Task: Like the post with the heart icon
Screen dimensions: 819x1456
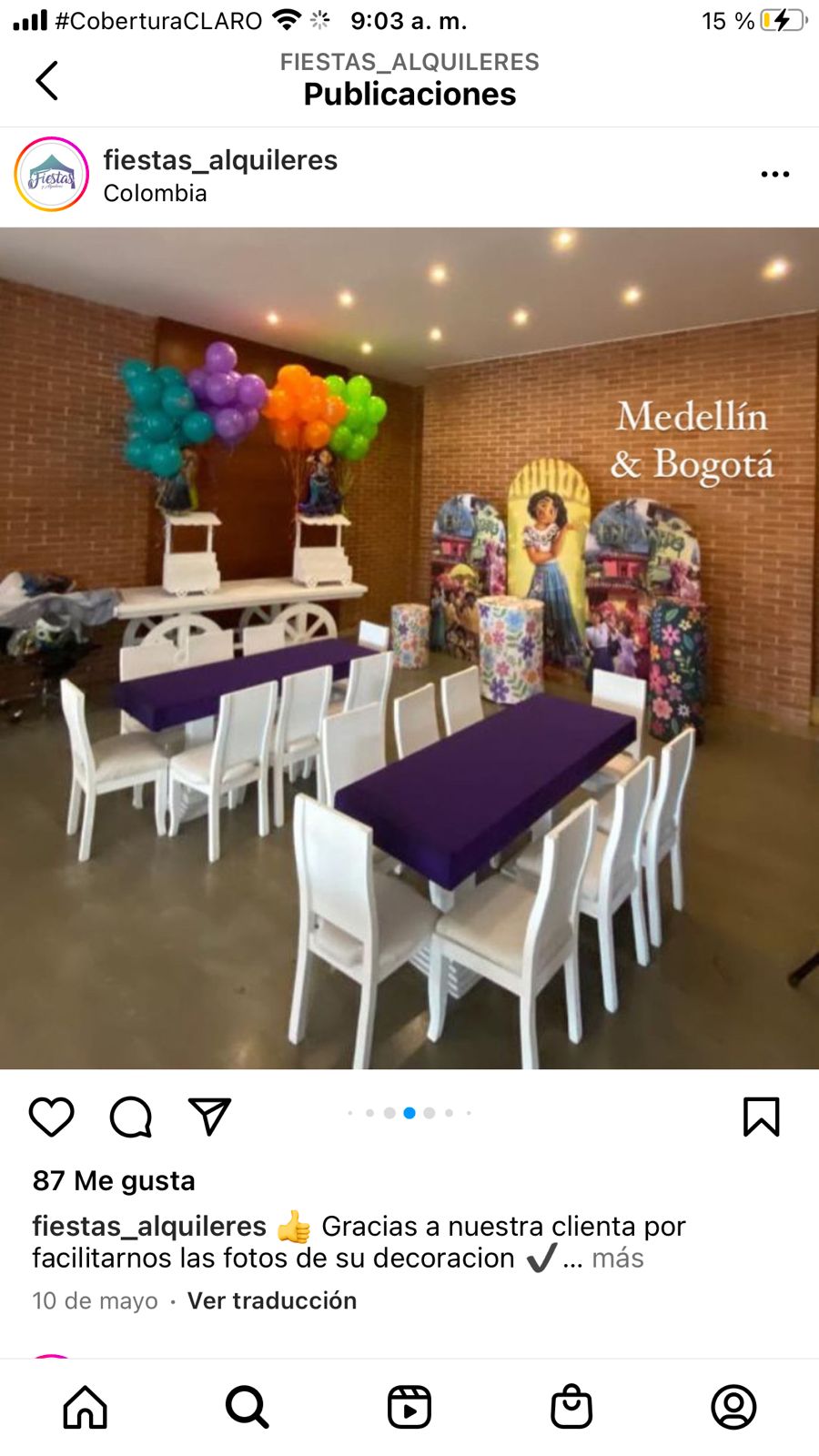Action: (52, 1117)
